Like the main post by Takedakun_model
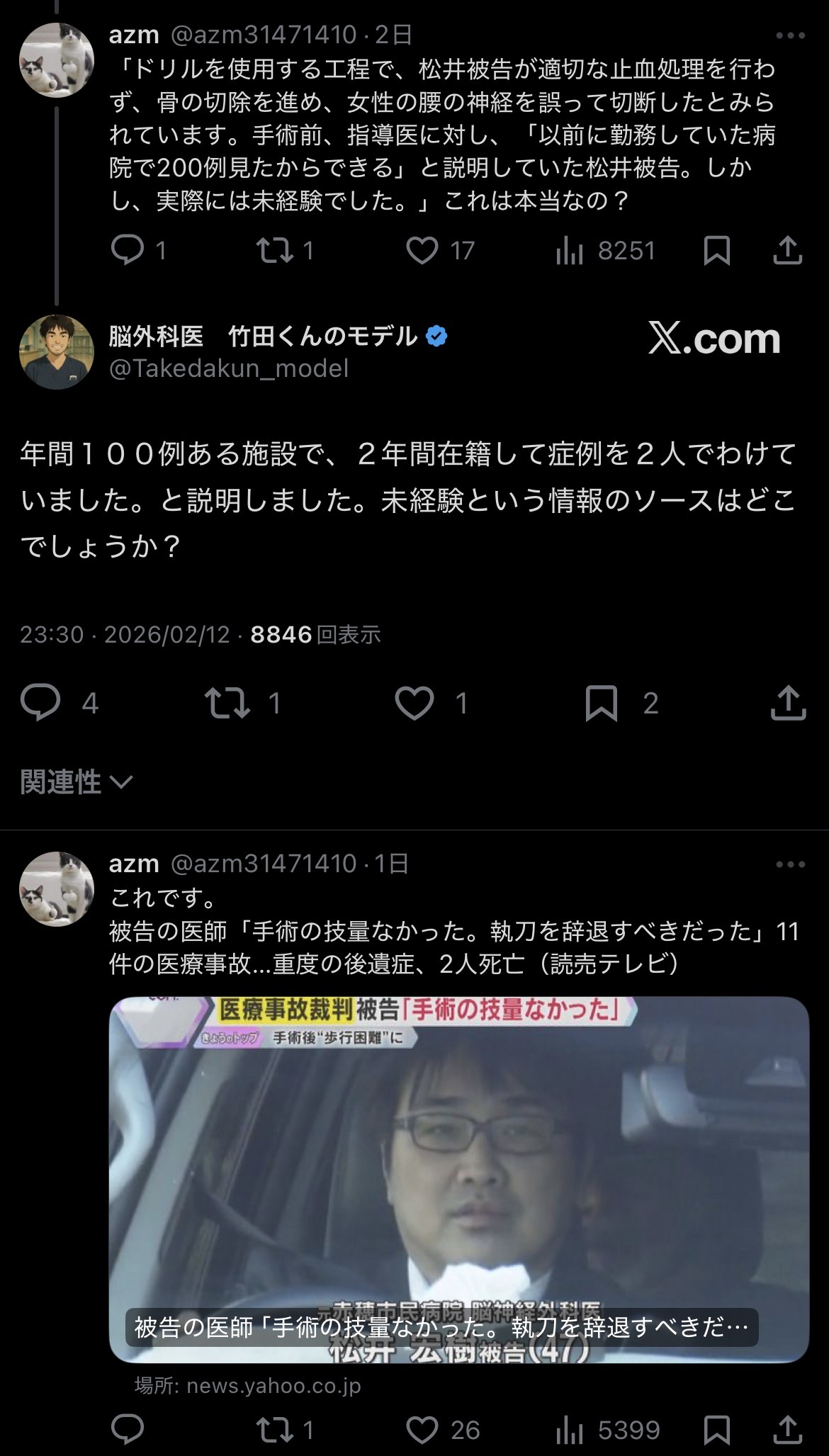 pyautogui.click(x=414, y=703)
